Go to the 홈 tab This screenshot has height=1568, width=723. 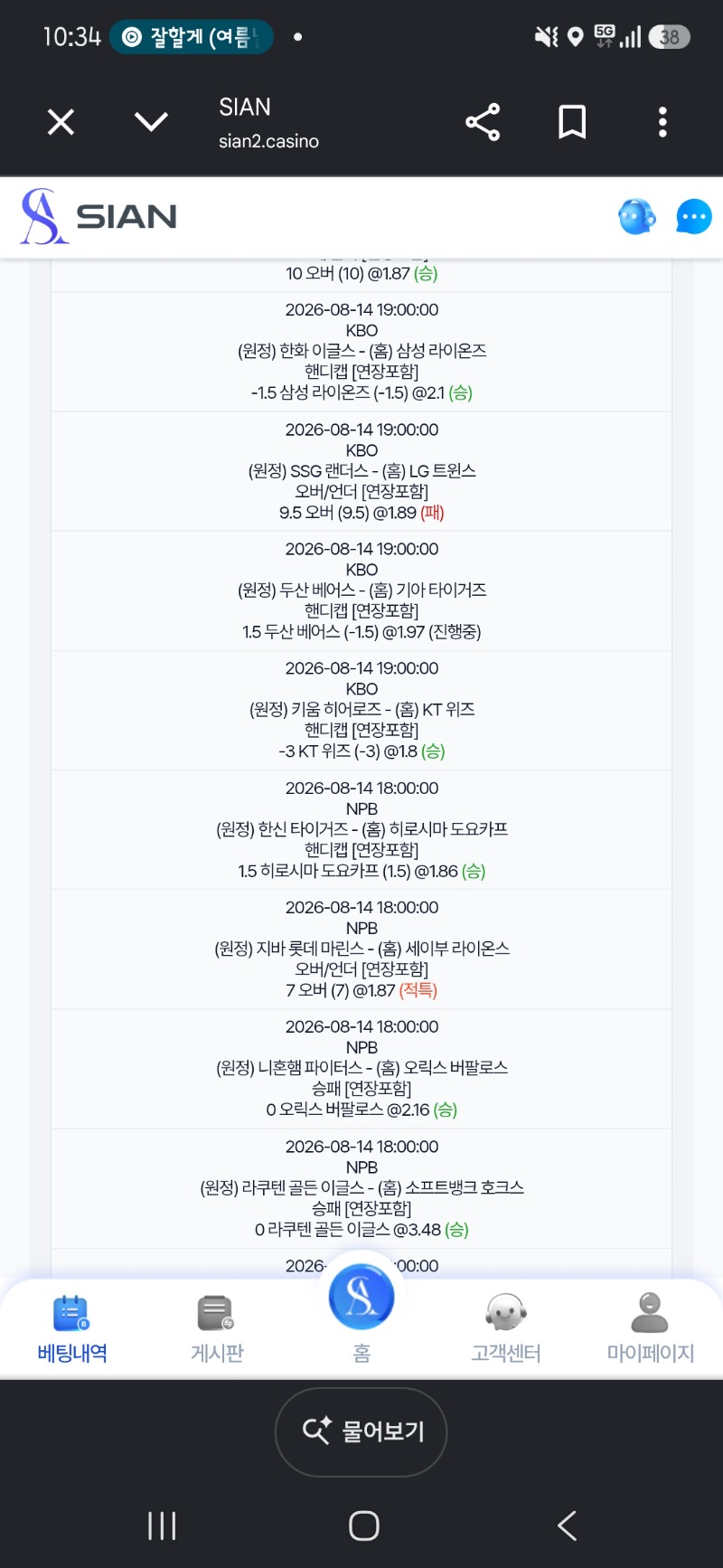coord(361,1311)
